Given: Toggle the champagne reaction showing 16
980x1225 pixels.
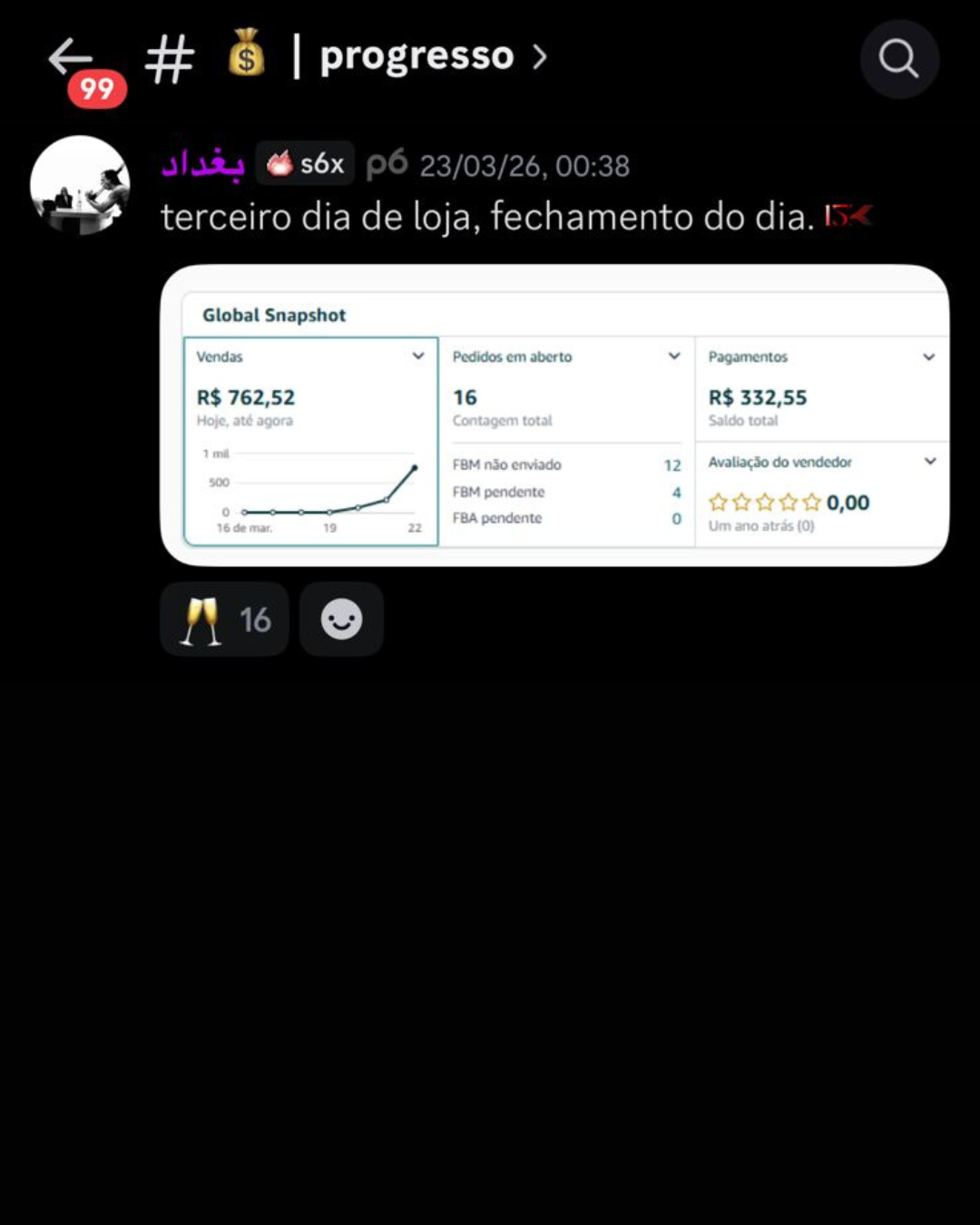Looking at the screenshot, I should [x=224, y=619].
